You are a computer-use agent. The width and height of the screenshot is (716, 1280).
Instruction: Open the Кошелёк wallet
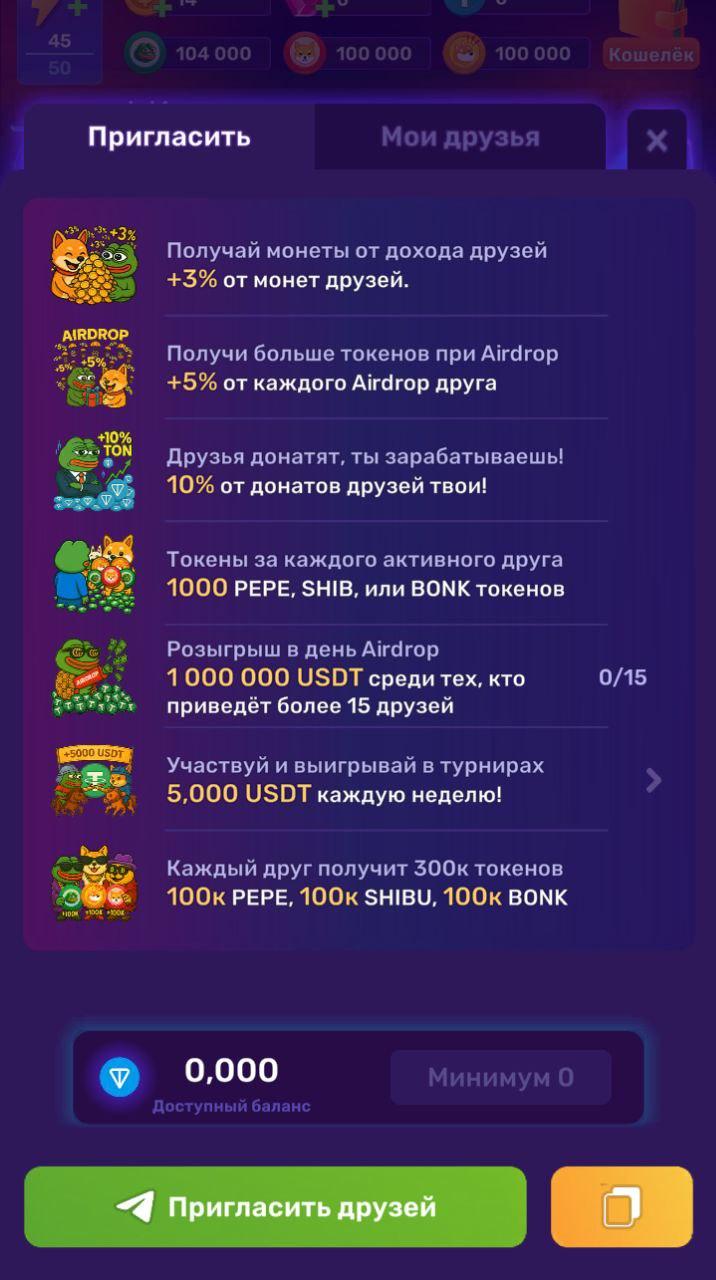pyautogui.click(x=650, y=40)
